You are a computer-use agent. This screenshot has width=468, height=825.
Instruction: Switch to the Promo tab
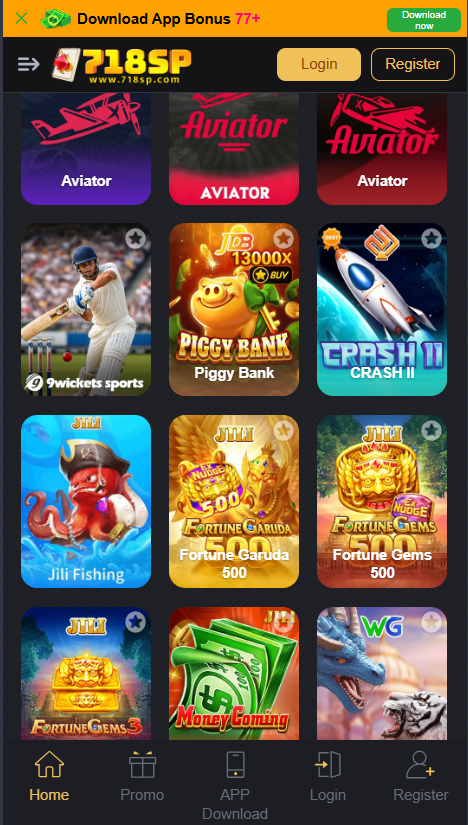(142, 776)
